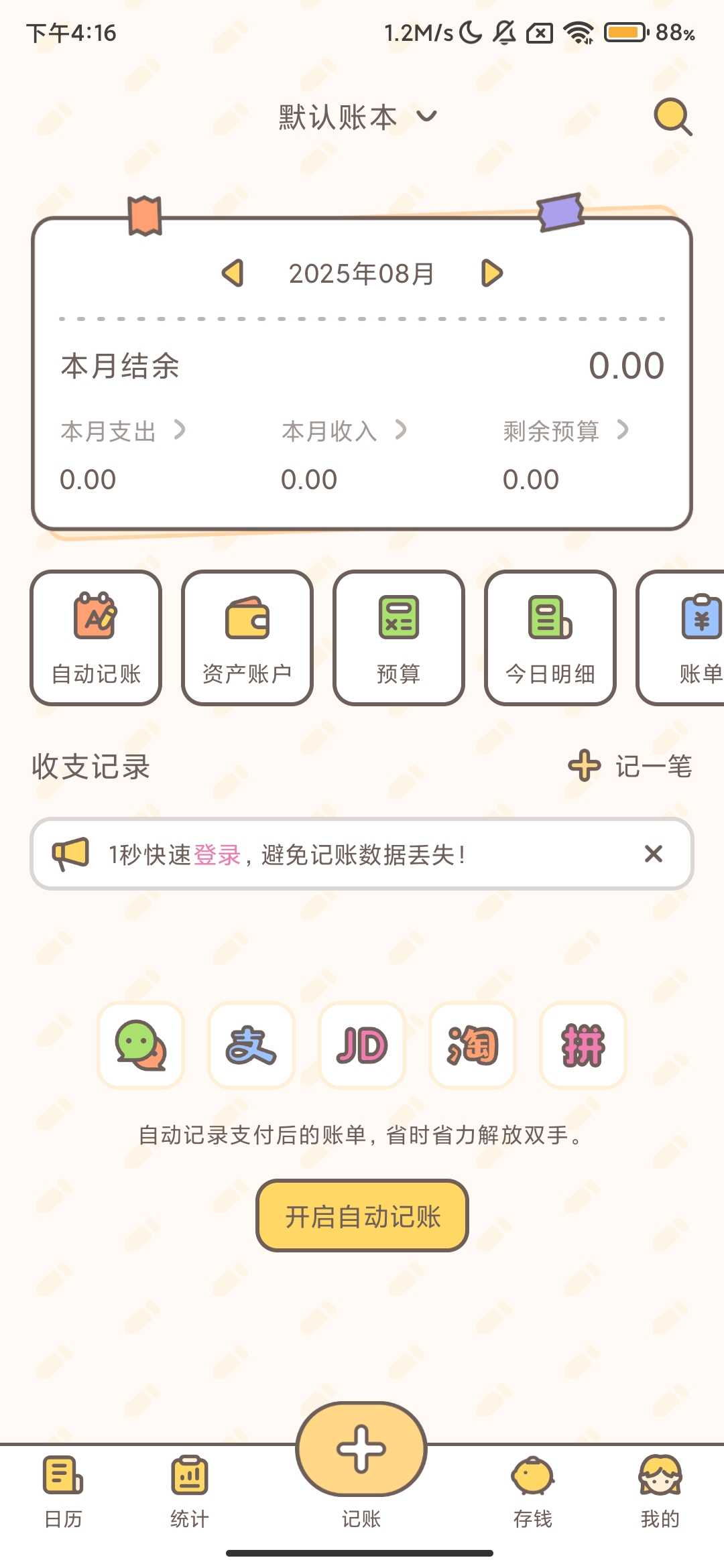Open the 账单 shortcut
The image size is (724, 1568).
pyautogui.click(x=690, y=637)
